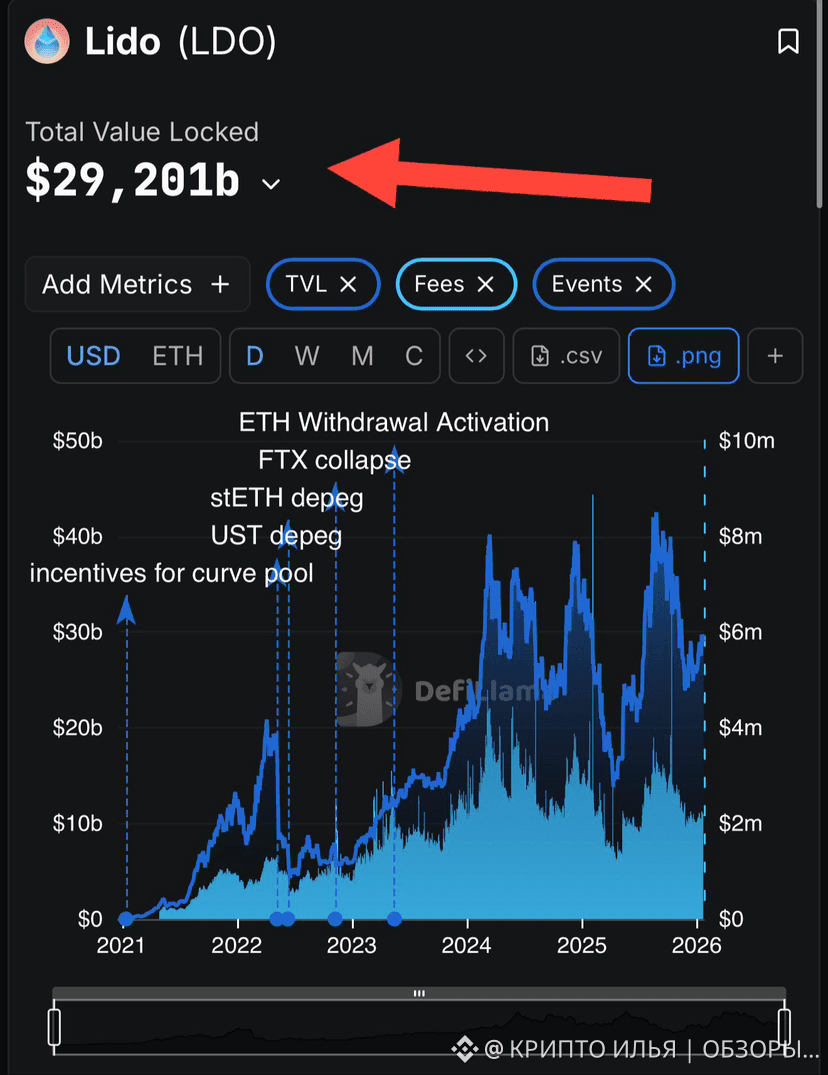Screen dimensions: 828x1075
Task: Open the embed code button
Action: click(476, 356)
